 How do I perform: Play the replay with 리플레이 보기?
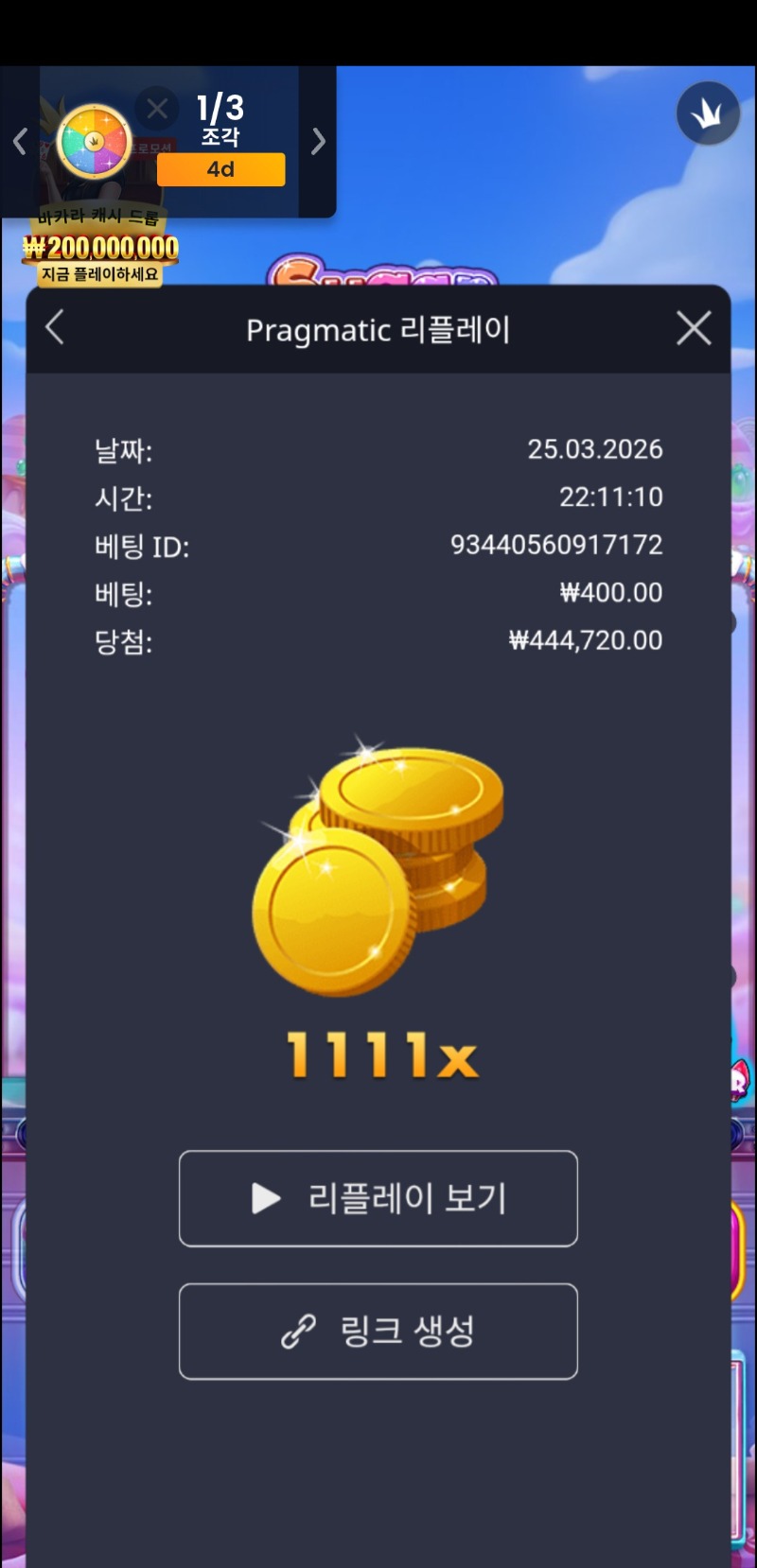pos(378,1198)
